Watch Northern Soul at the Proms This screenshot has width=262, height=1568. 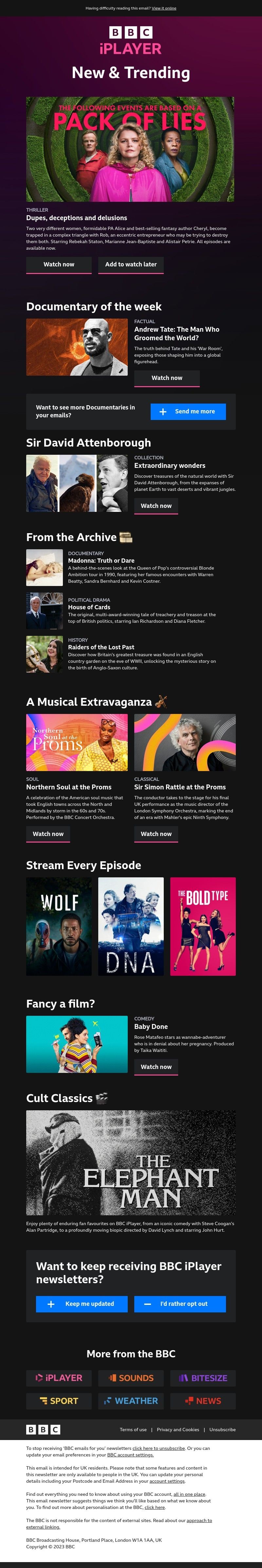point(48,834)
